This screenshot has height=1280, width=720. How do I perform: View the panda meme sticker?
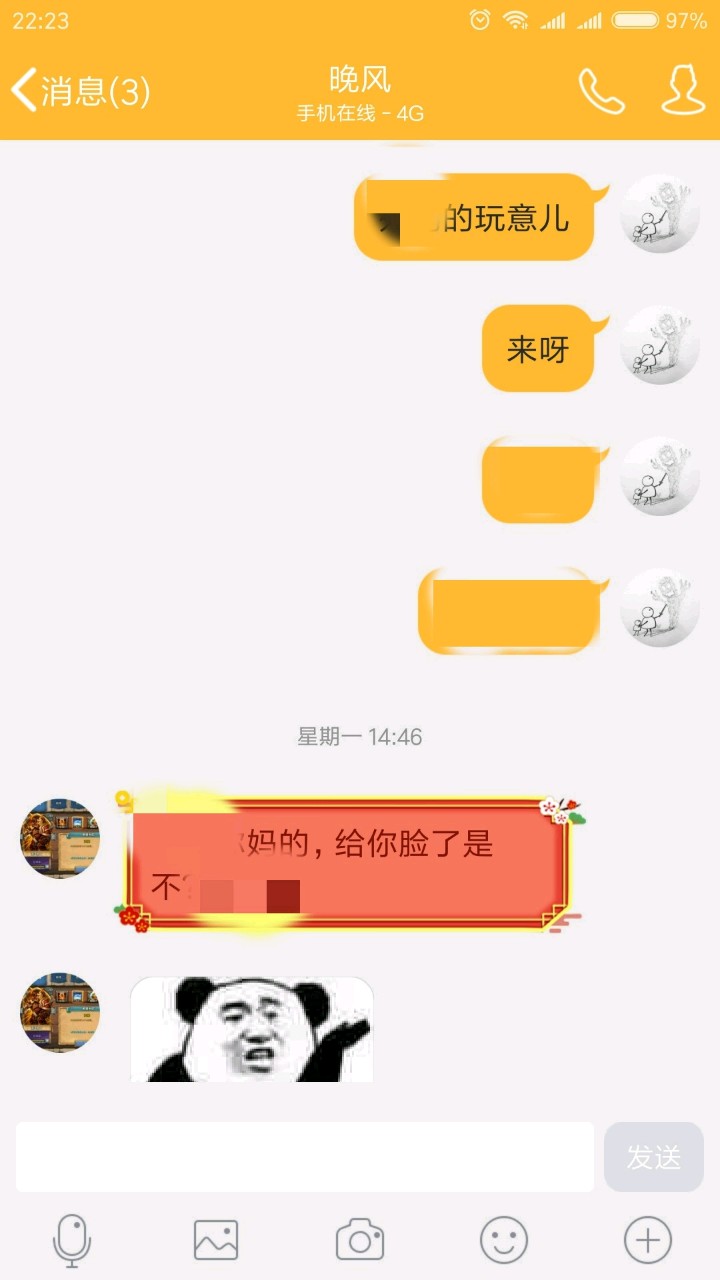pos(252,1029)
